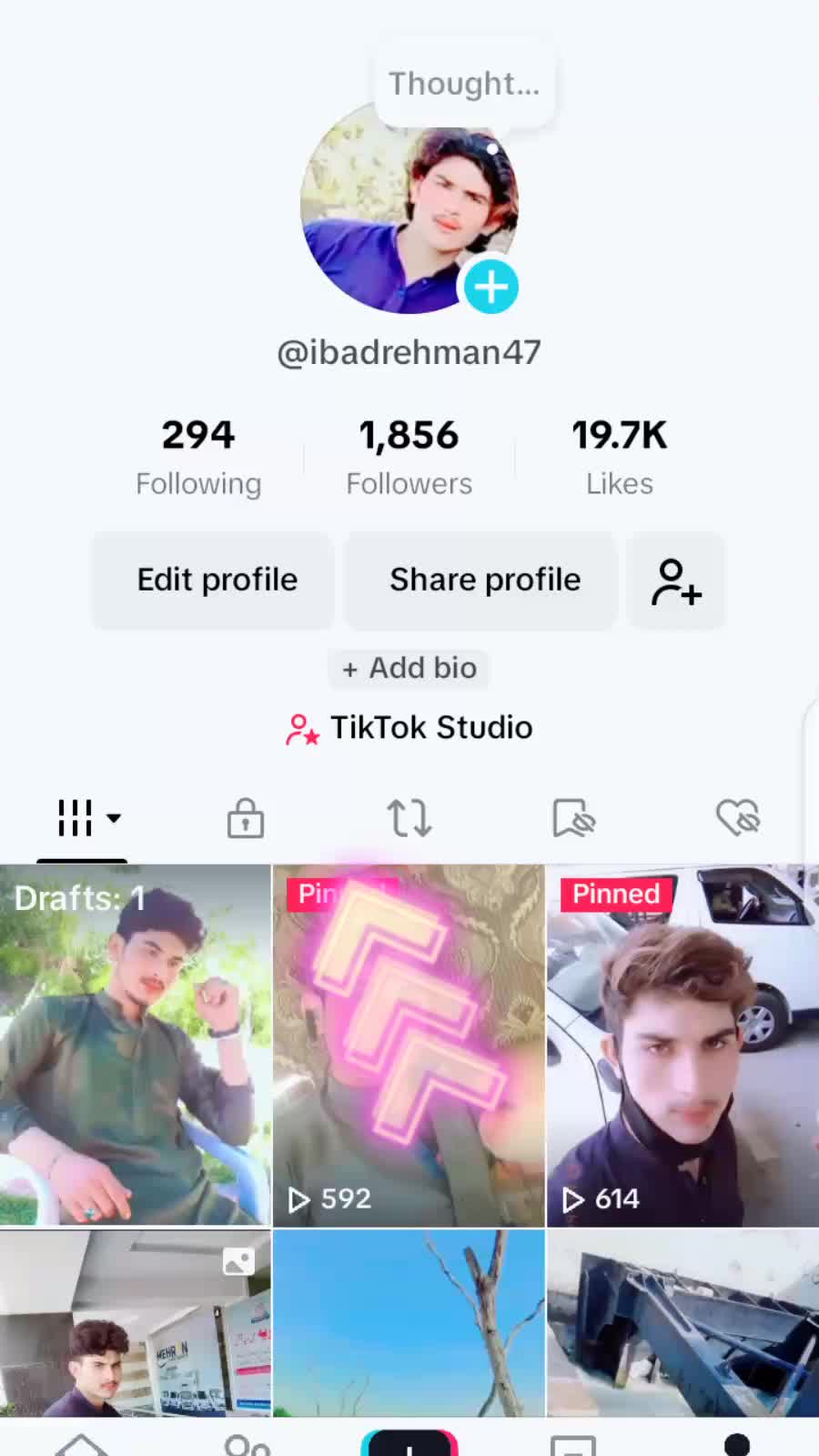
Task: Switch to the private videos lock tab
Action: [246, 817]
